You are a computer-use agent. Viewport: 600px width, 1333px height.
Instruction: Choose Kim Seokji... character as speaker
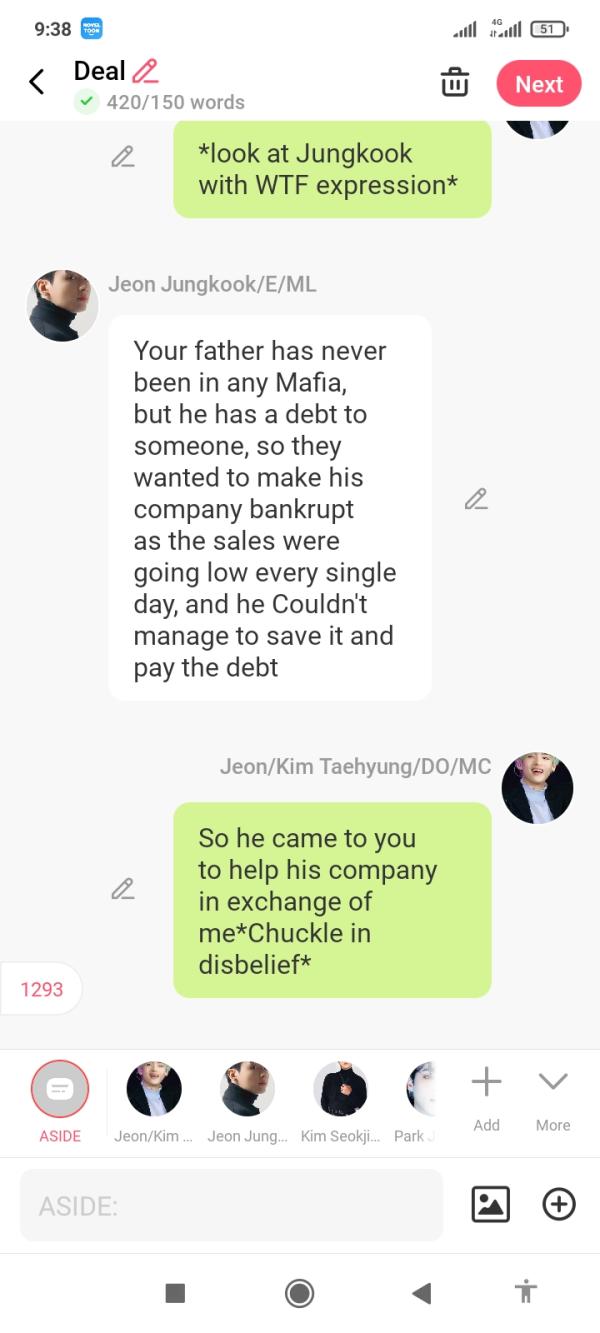point(340,1090)
